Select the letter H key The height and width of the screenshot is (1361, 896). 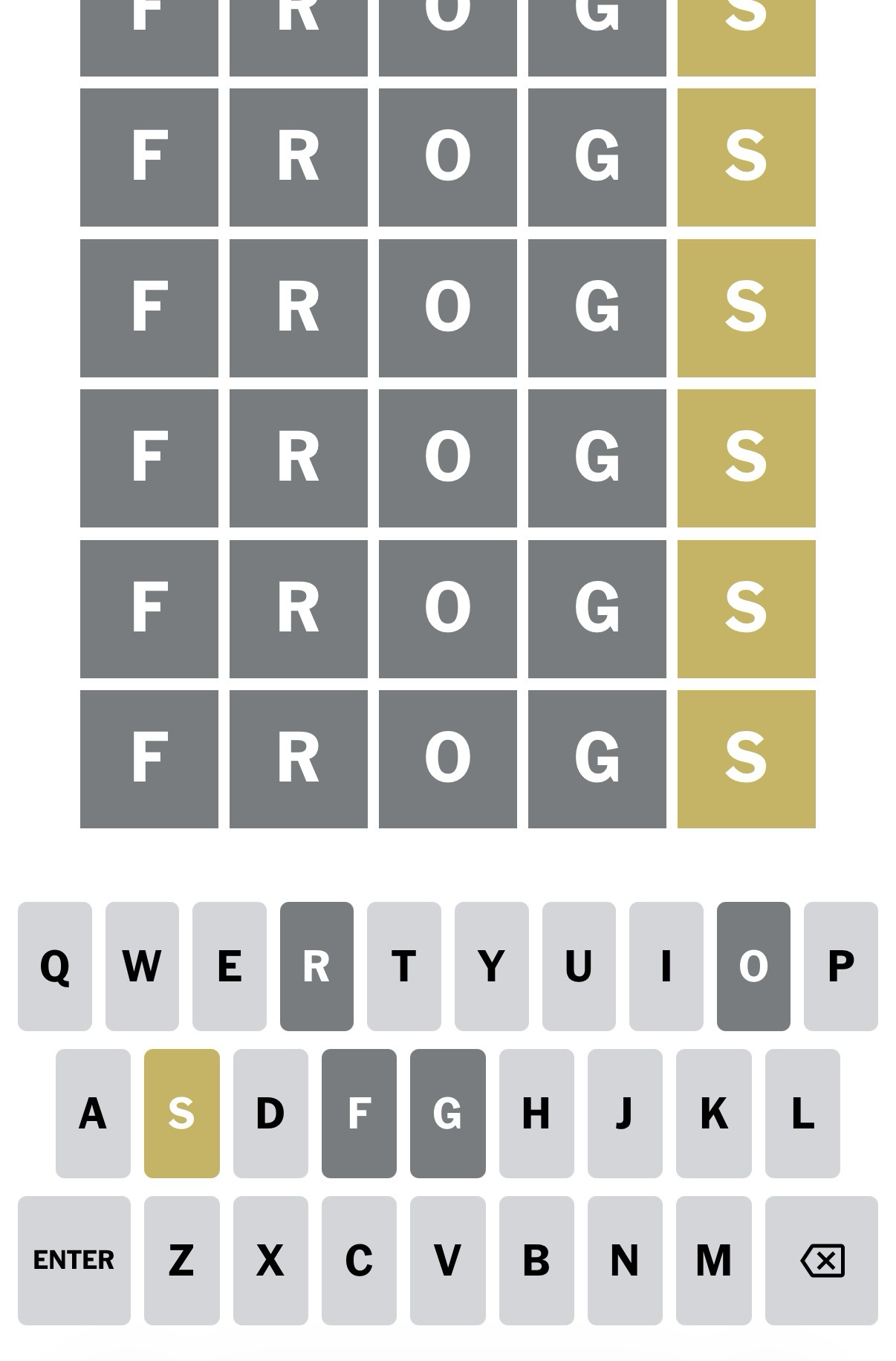click(x=536, y=1113)
